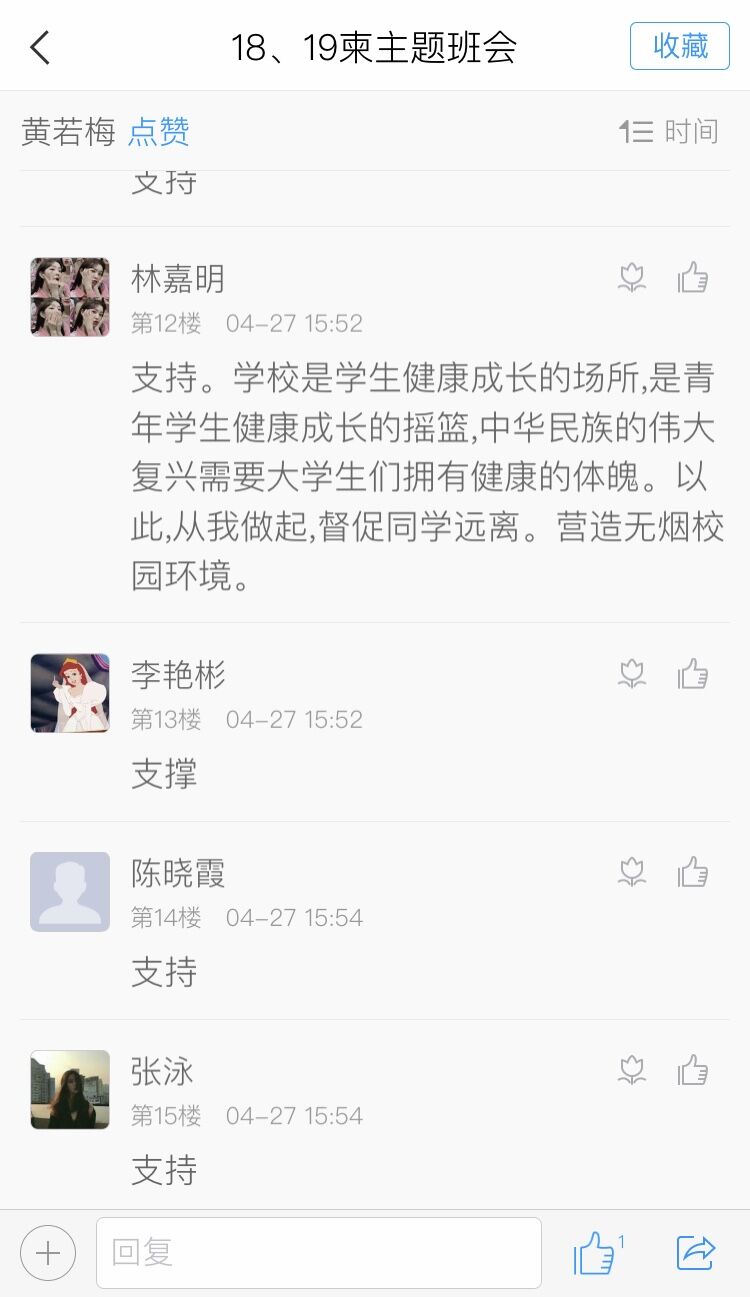Screen dimensions: 750x1297
Task: Sort replies by 时间
Action: [669, 131]
